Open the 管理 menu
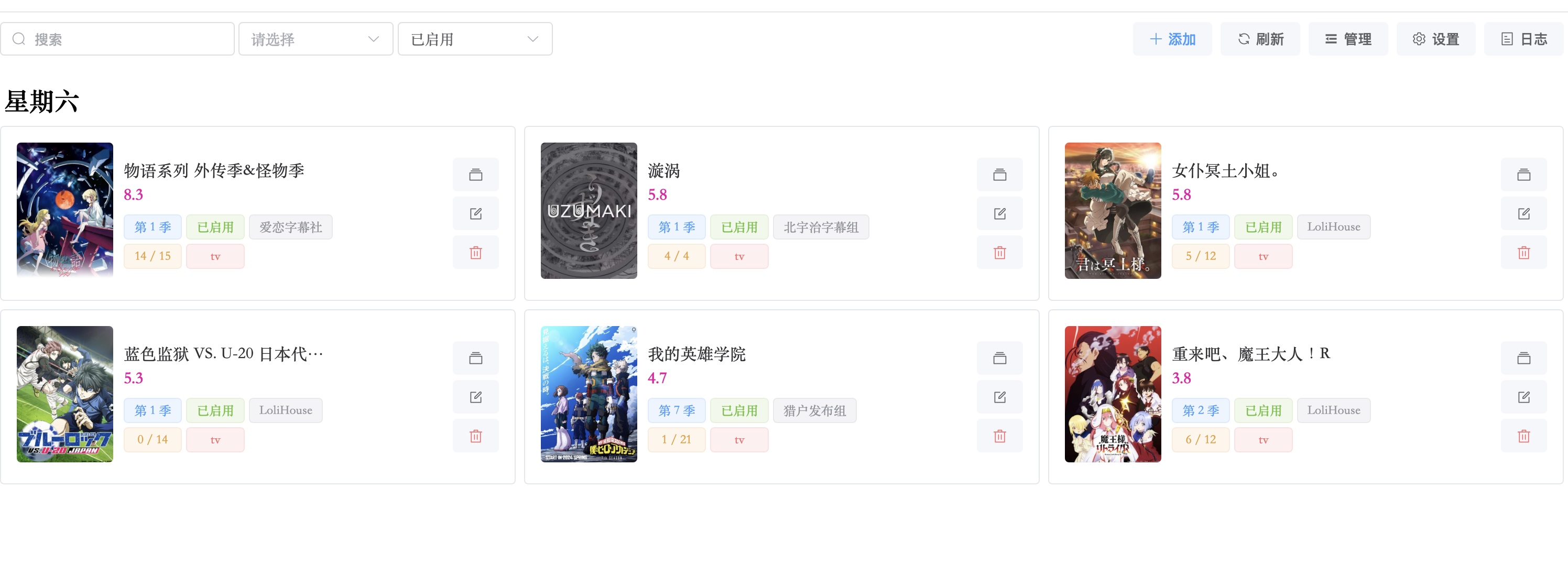 tap(1348, 39)
